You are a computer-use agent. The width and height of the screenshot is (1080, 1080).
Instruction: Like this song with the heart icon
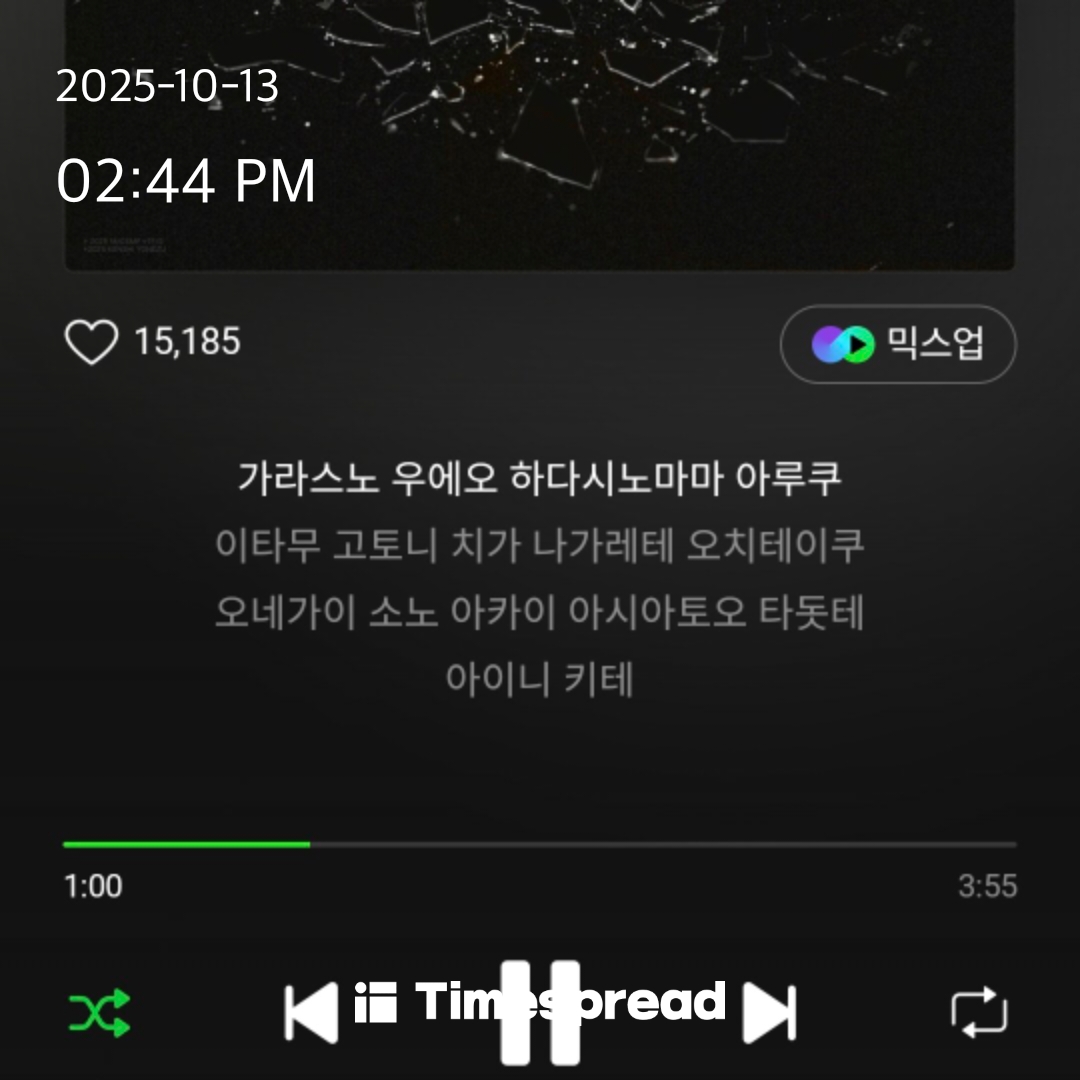pos(91,343)
